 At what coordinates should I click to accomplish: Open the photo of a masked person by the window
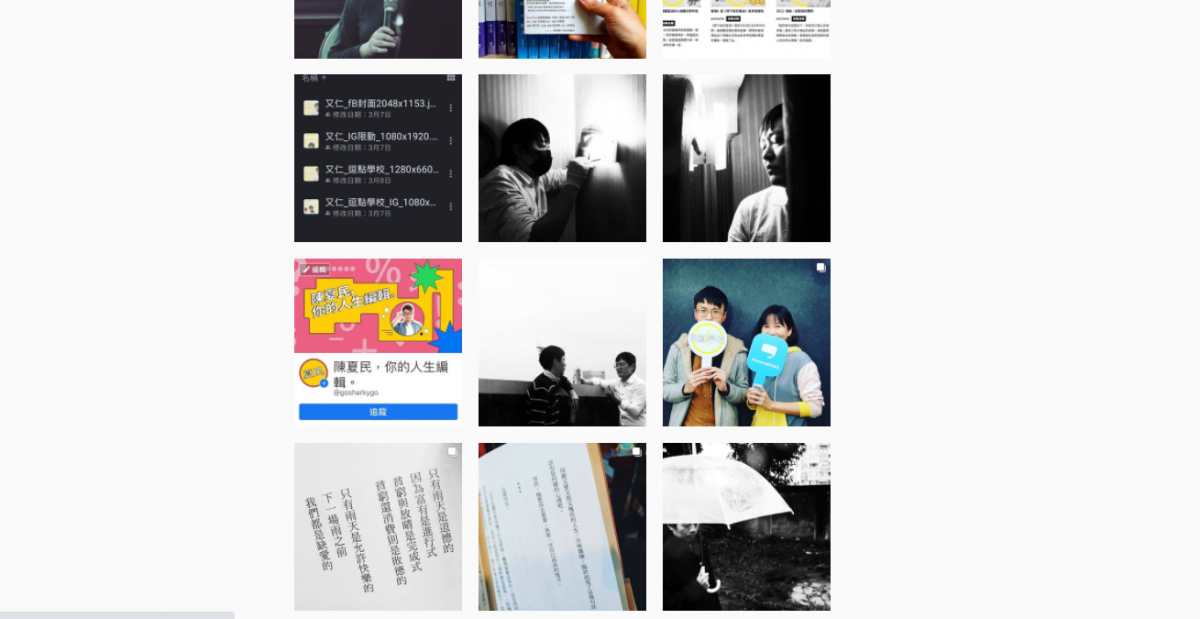(x=562, y=158)
